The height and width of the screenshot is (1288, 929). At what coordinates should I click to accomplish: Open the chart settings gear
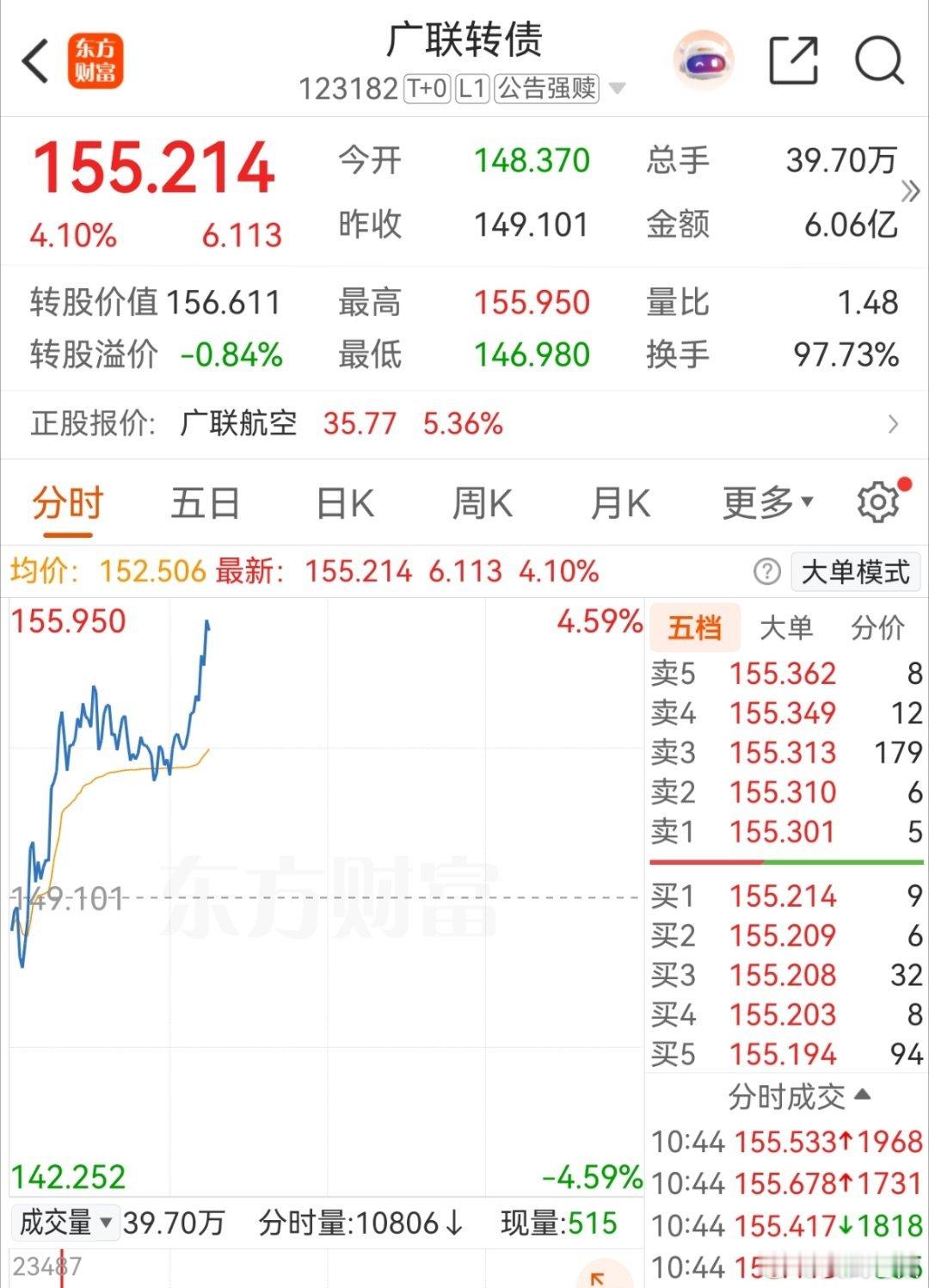(x=878, y=503)
